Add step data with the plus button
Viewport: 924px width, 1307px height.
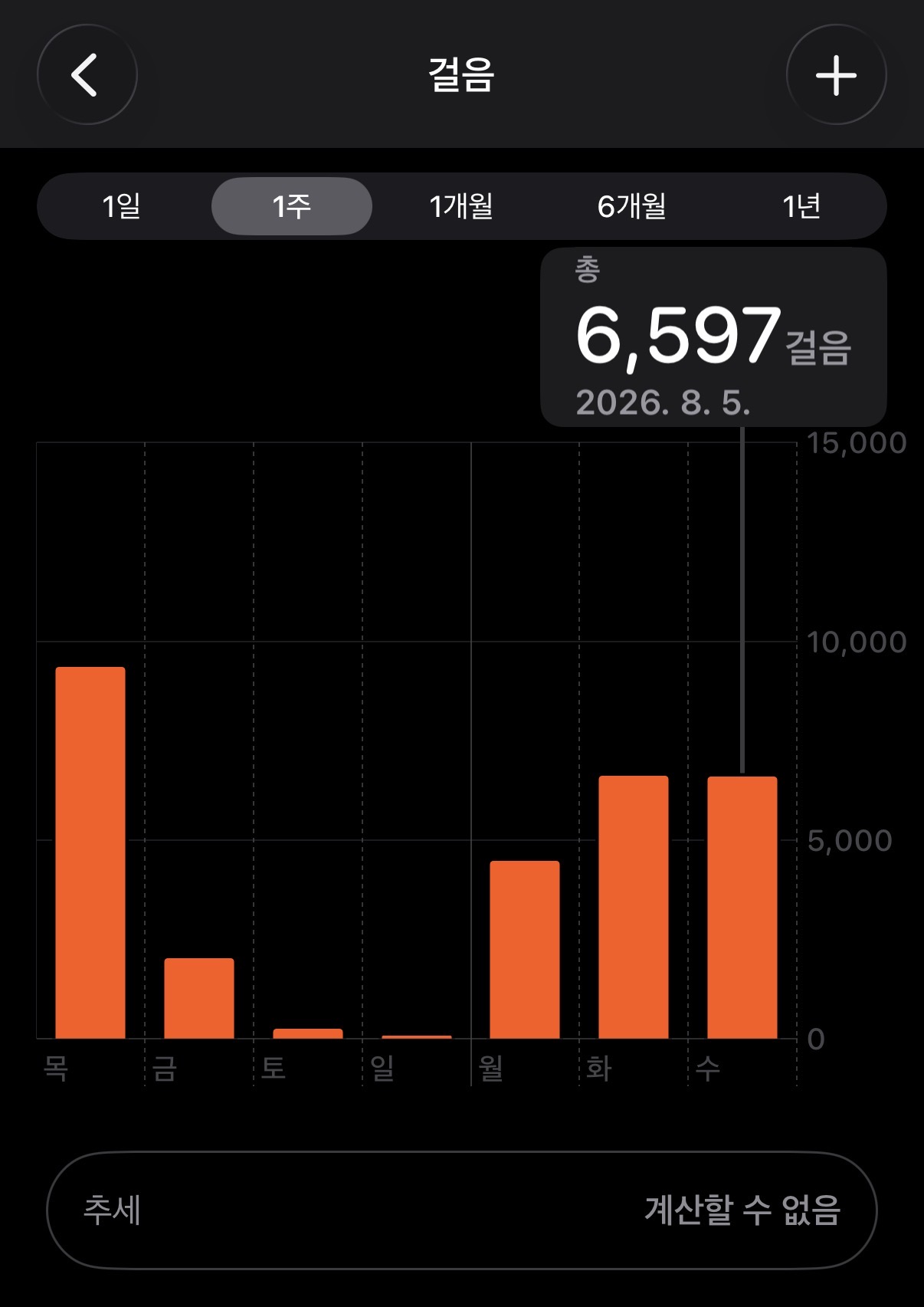point(836,74)
